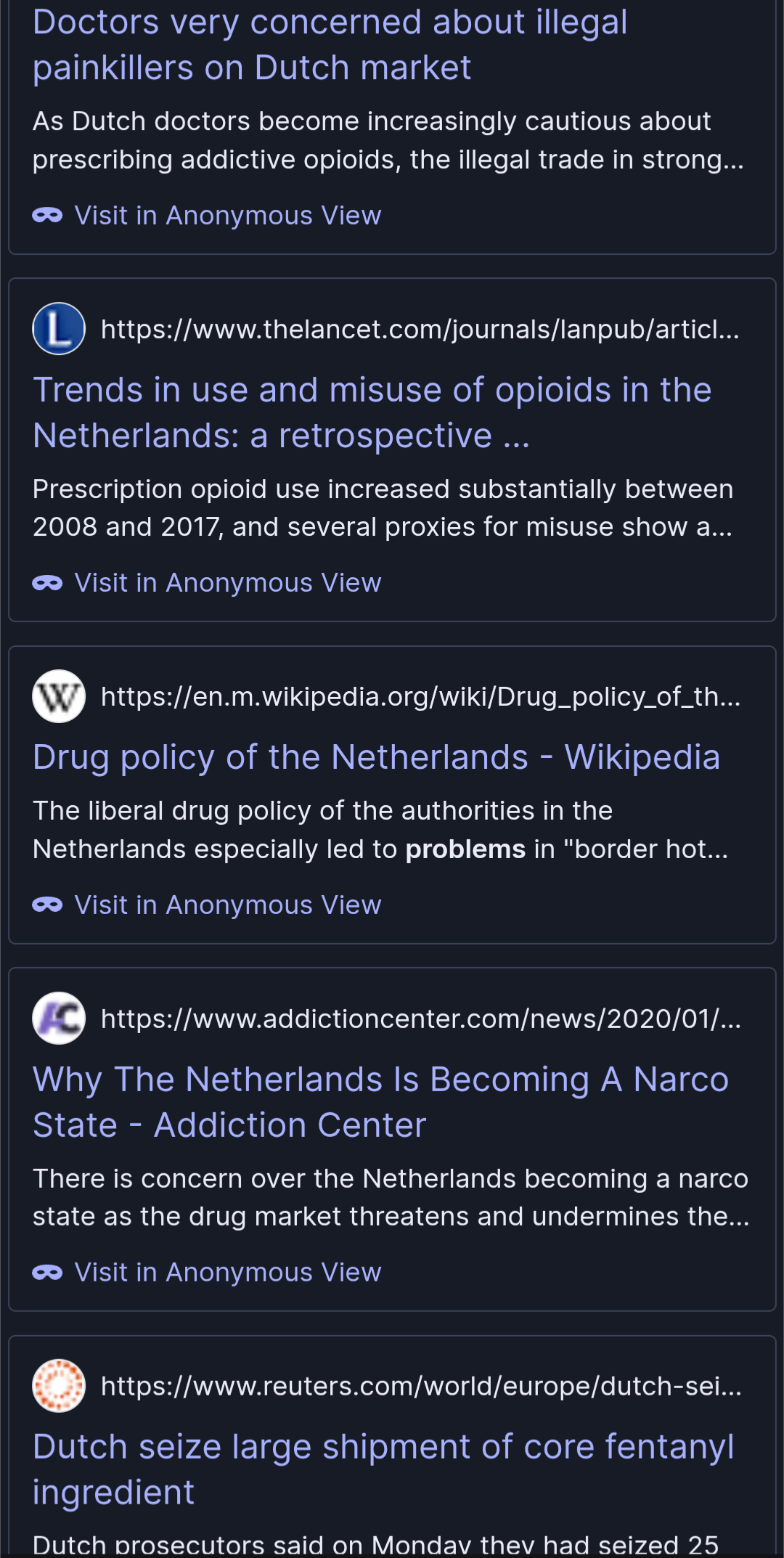The image size is (784, 1558).
Task: Open The Lancet opioid trends article
Action: [372, 412]
